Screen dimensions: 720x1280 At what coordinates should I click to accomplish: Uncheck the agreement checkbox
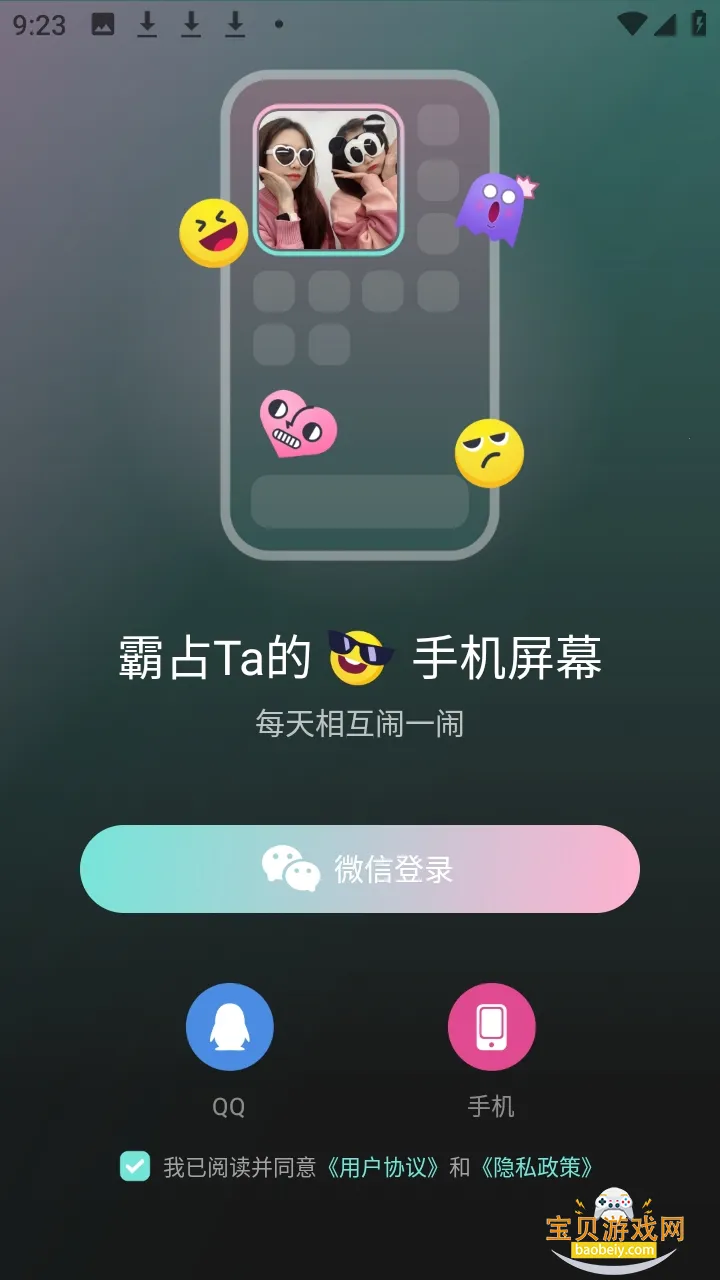point(135,1166)
